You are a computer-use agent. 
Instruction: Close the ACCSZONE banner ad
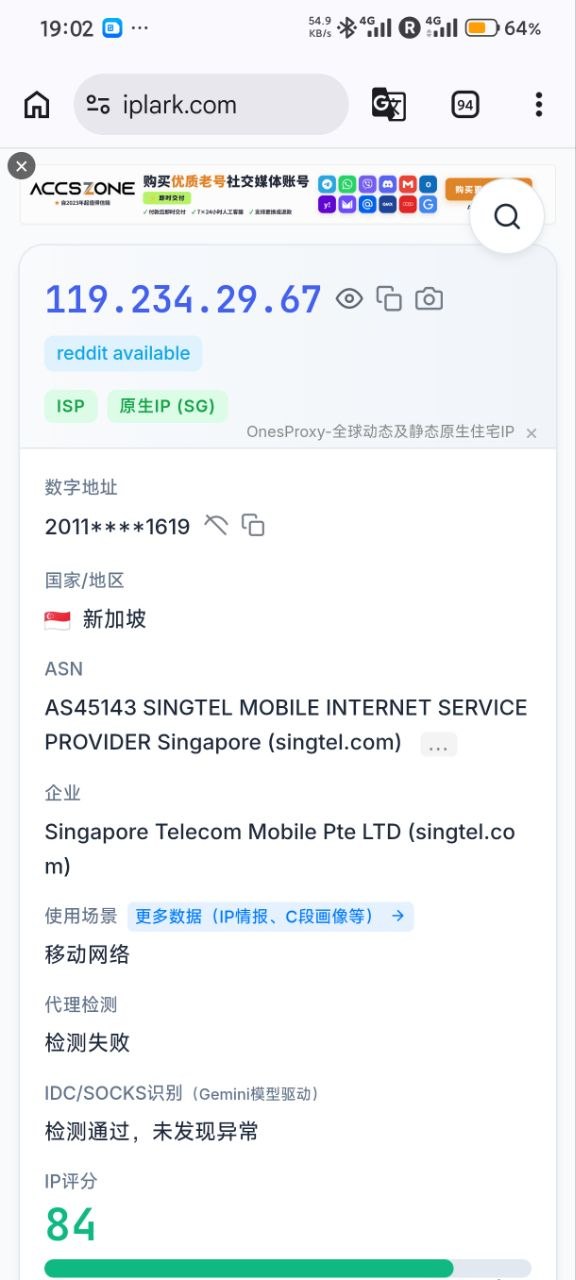click(x=21, y=166)
